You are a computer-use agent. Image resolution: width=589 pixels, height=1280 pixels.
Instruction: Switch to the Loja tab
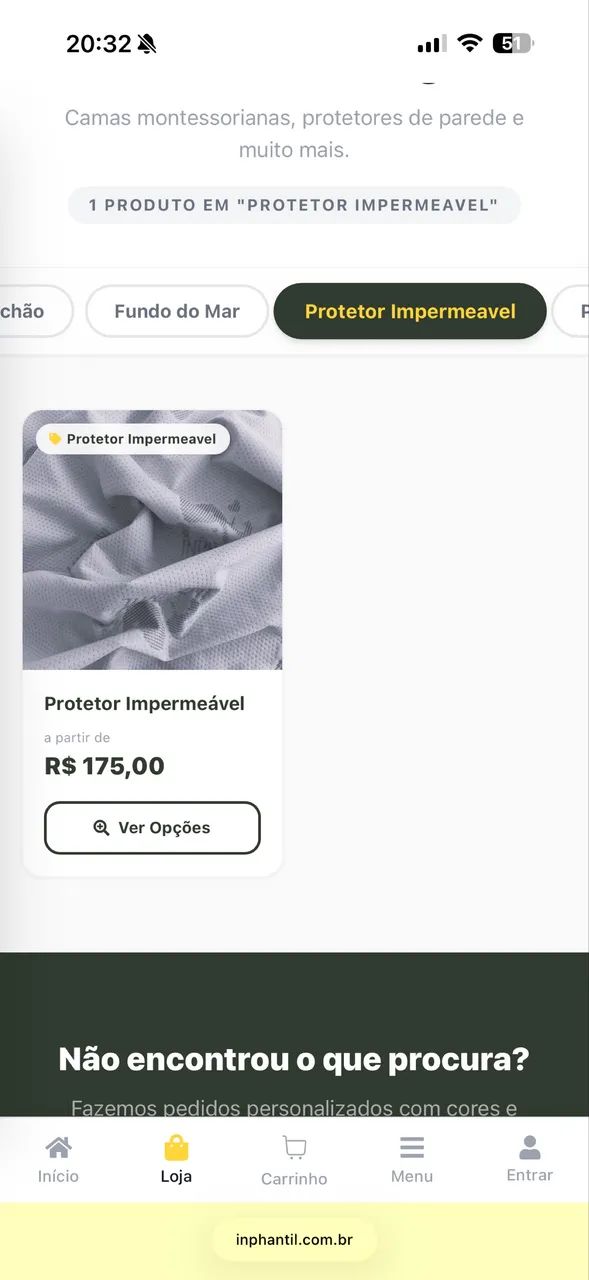point(176,1160)
